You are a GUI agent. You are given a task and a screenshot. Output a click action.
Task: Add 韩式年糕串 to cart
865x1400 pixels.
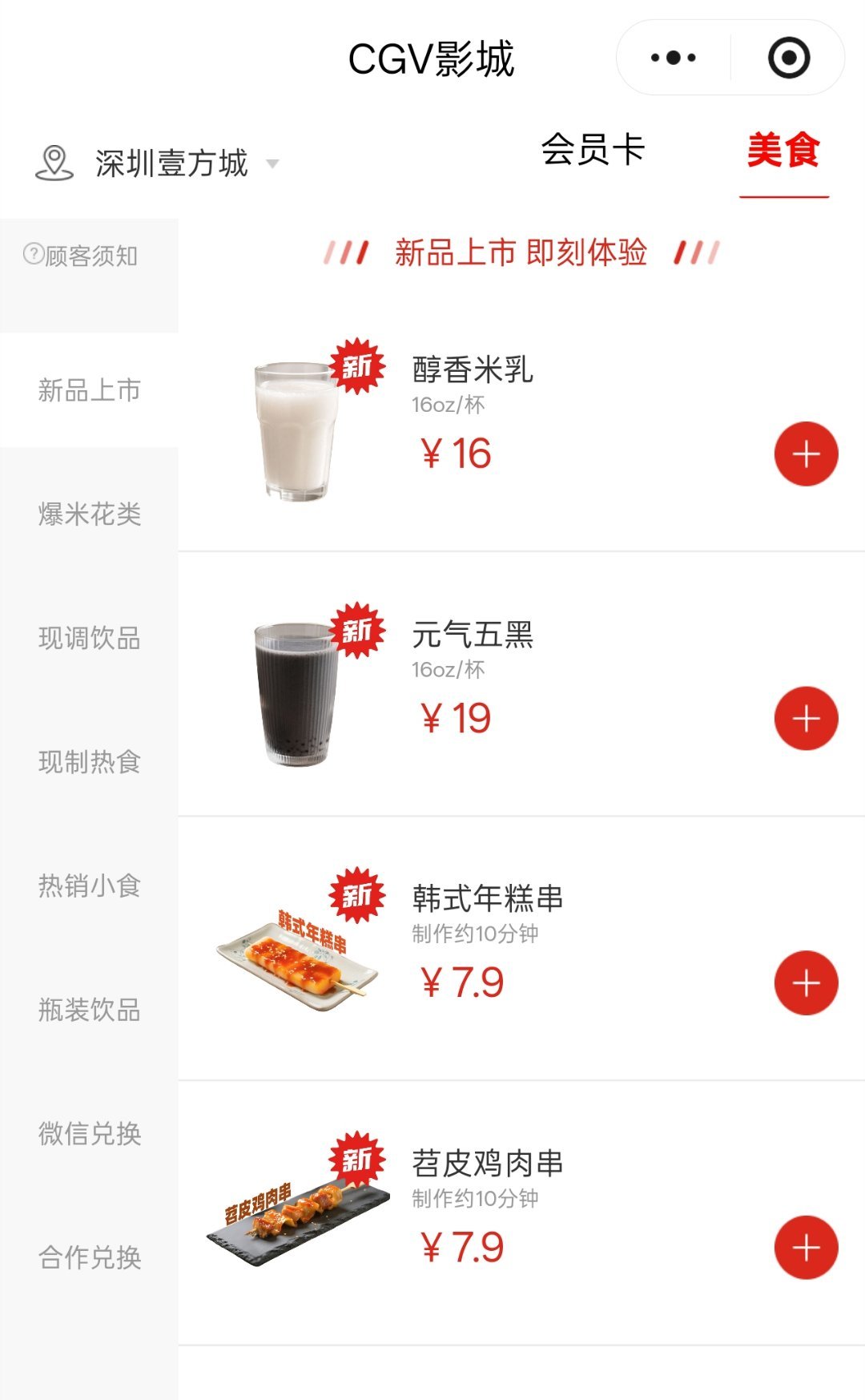coord(806,983)
